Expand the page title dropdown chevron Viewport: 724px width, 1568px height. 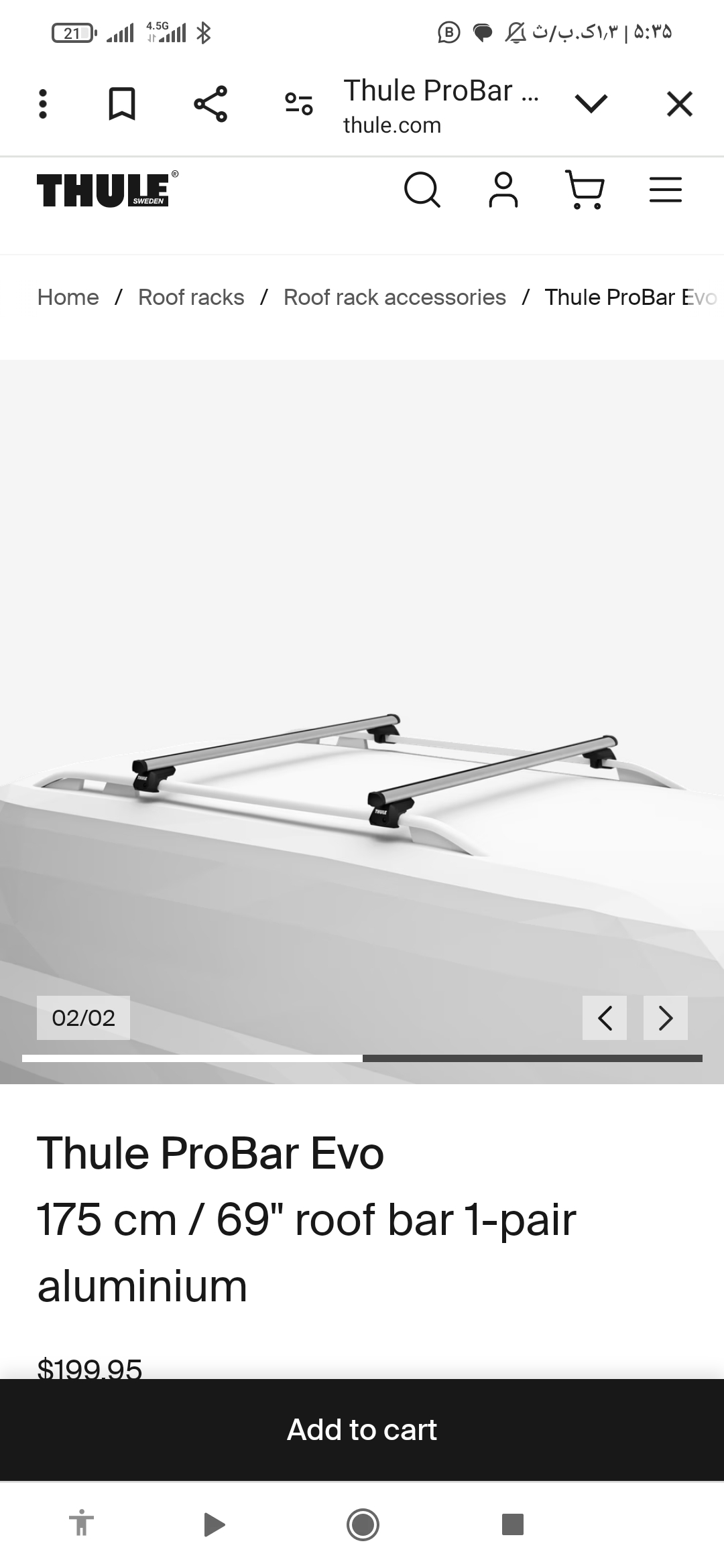click(x=591, y=104)
